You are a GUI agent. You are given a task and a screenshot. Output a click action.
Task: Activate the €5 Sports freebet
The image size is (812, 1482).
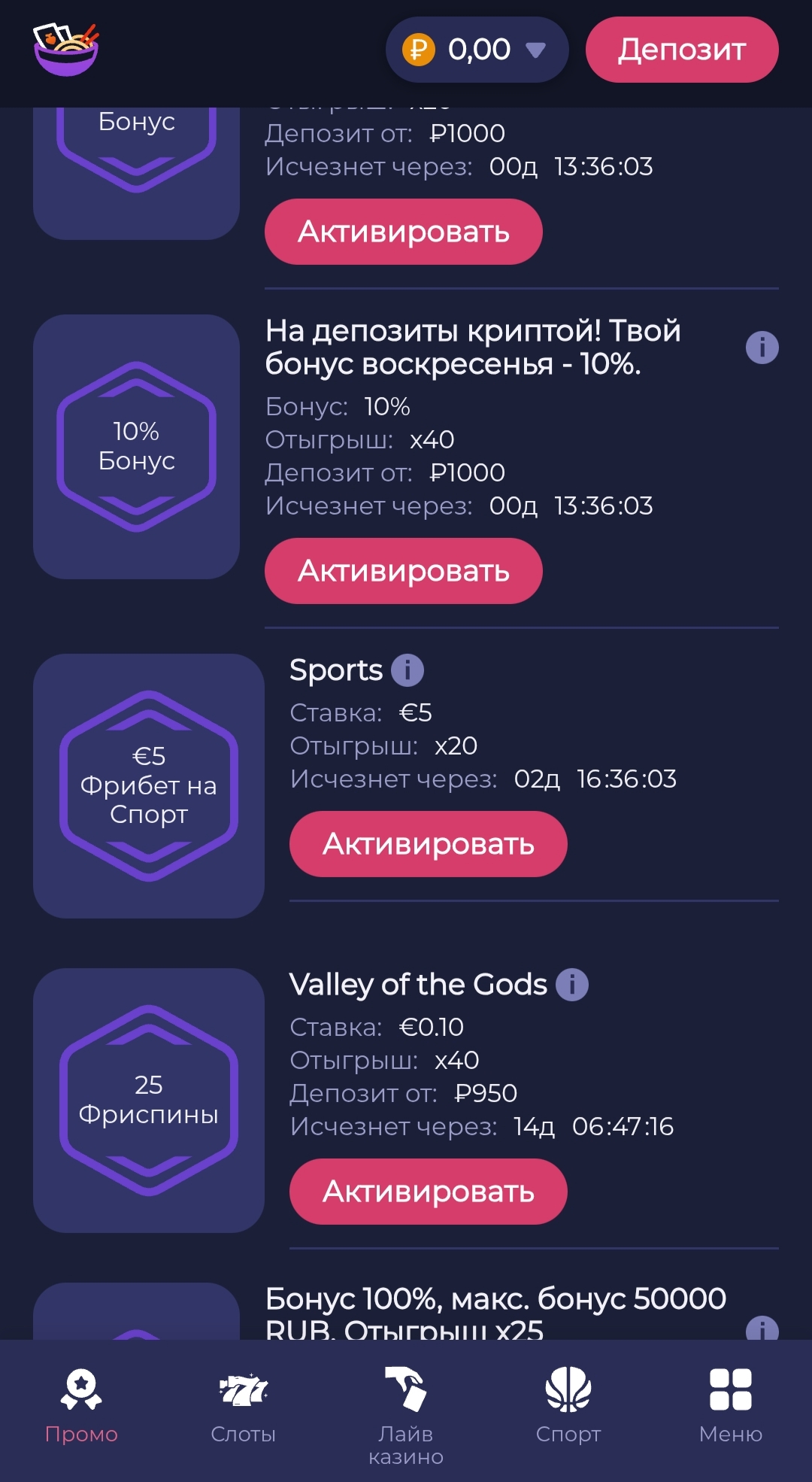coord(428,844)
